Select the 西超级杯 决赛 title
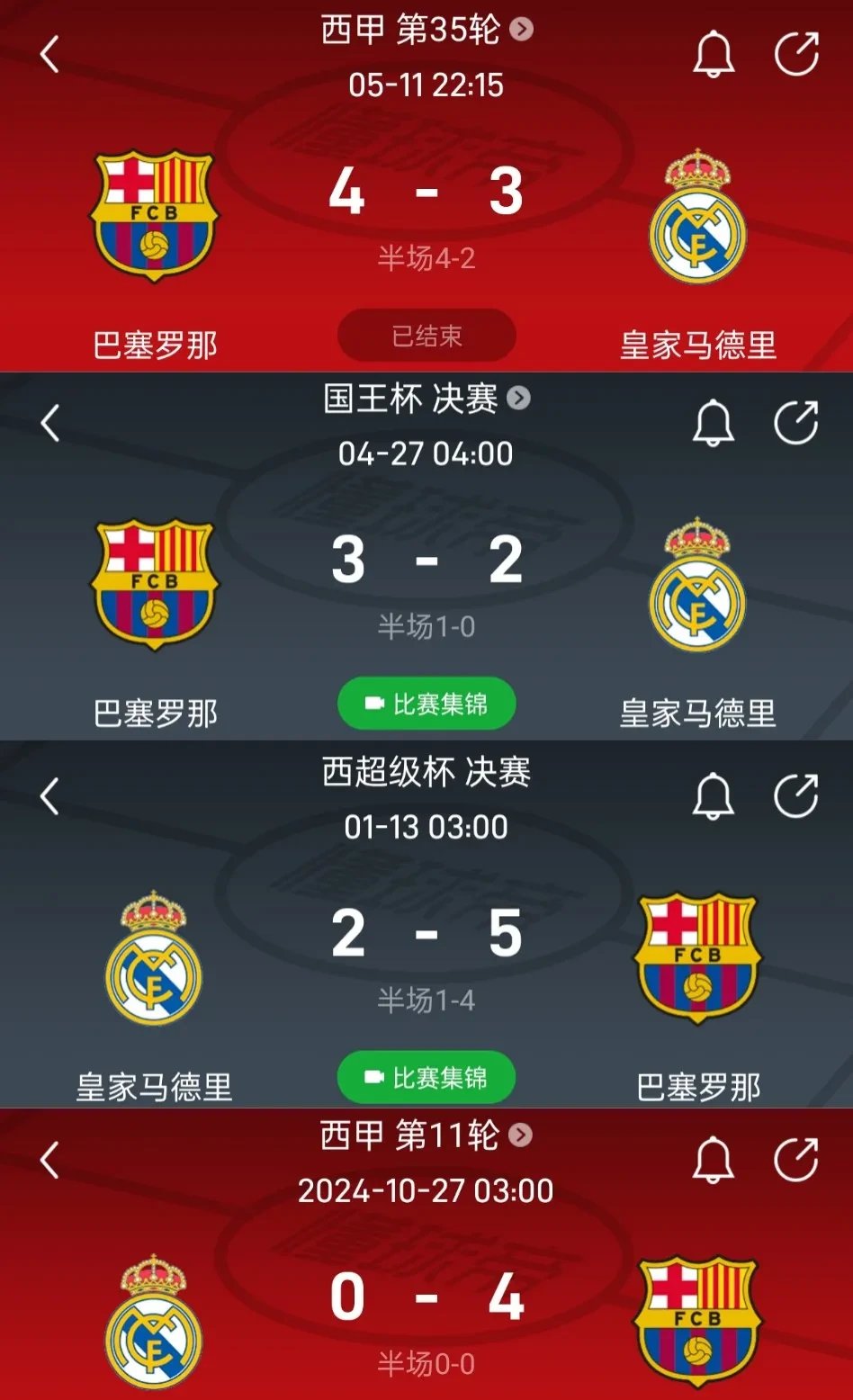 (426, 772)
